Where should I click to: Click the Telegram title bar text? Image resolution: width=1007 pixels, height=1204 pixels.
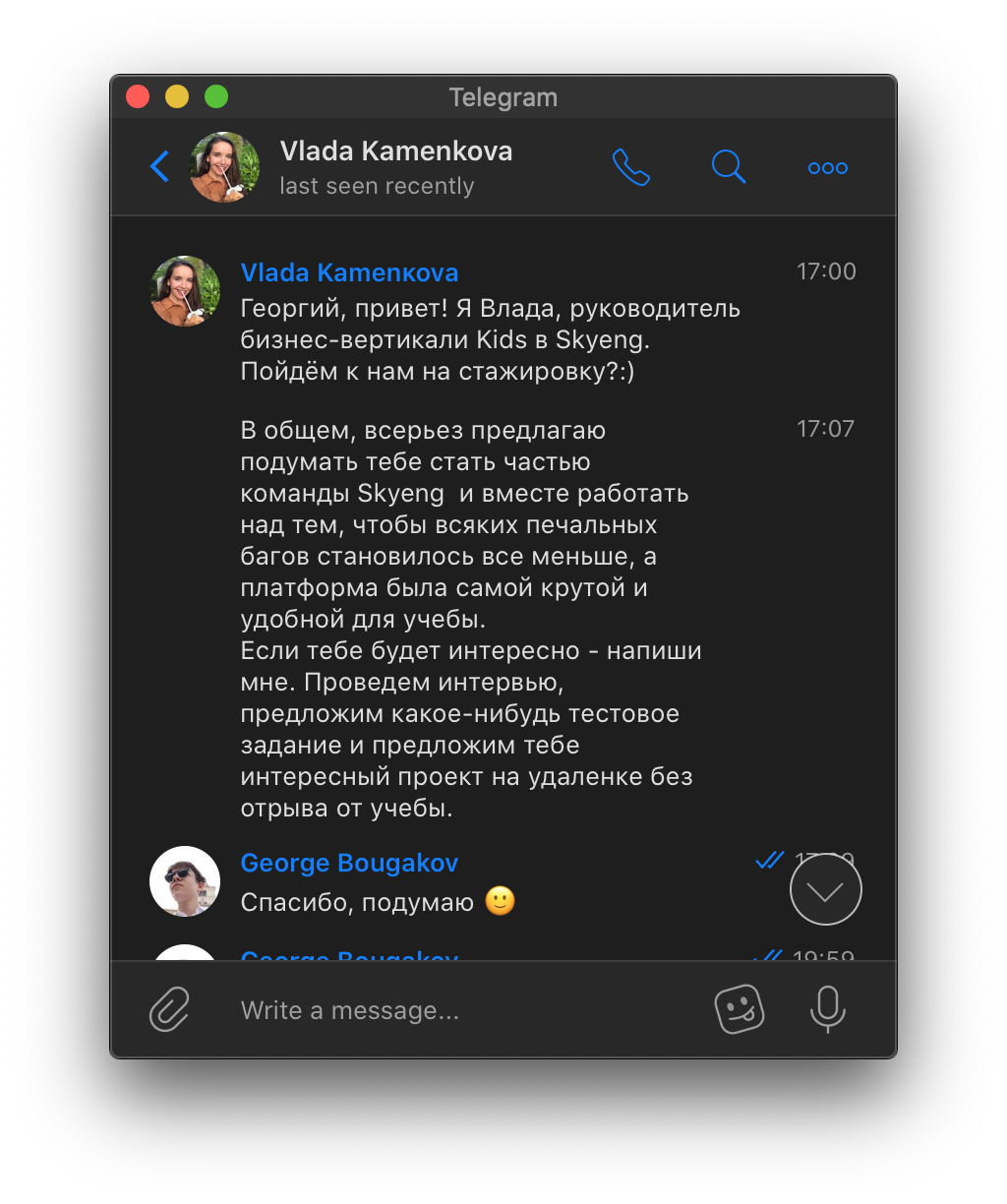coord(503,97)
